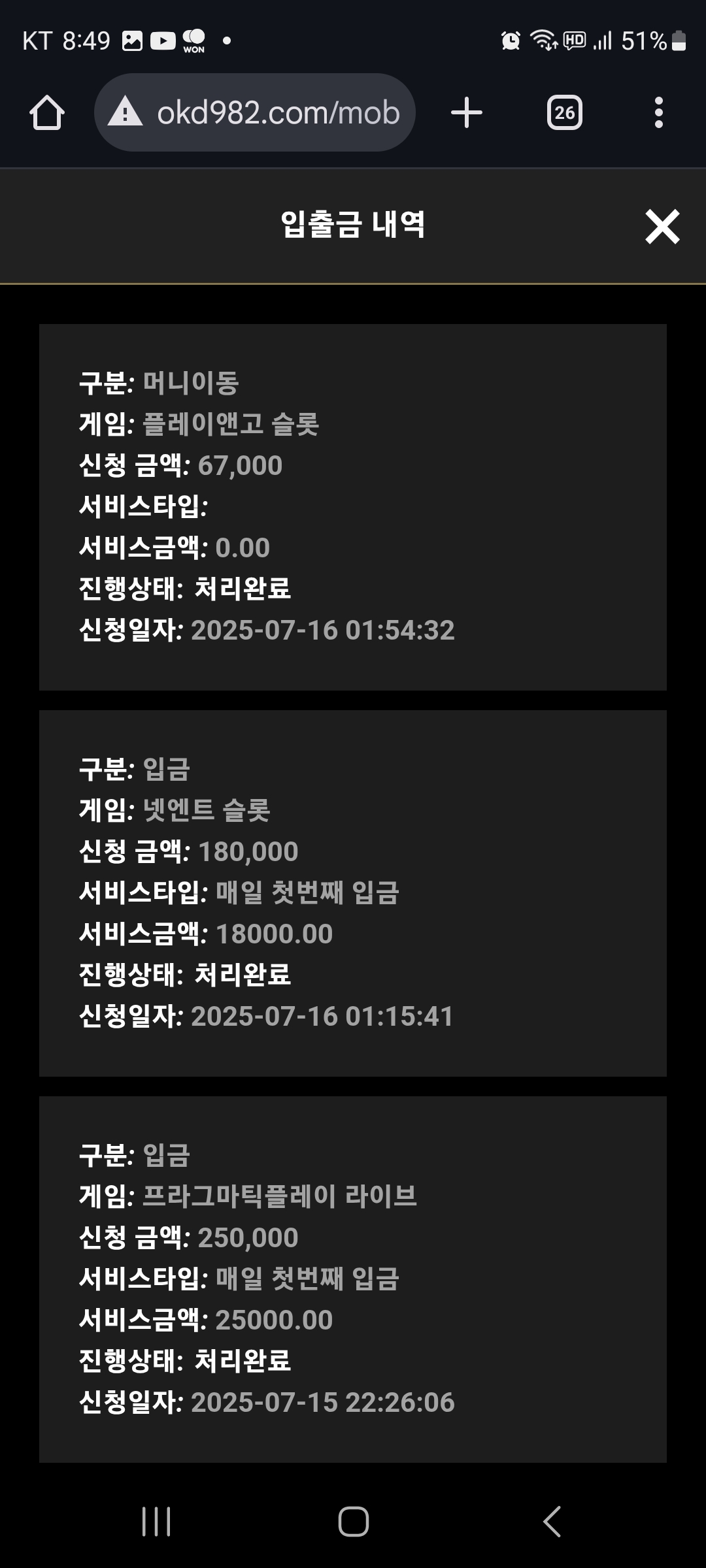This screenshot has width=706, height=1568.
Task: Open the browser overflow menu
Action: click(658, 113)
